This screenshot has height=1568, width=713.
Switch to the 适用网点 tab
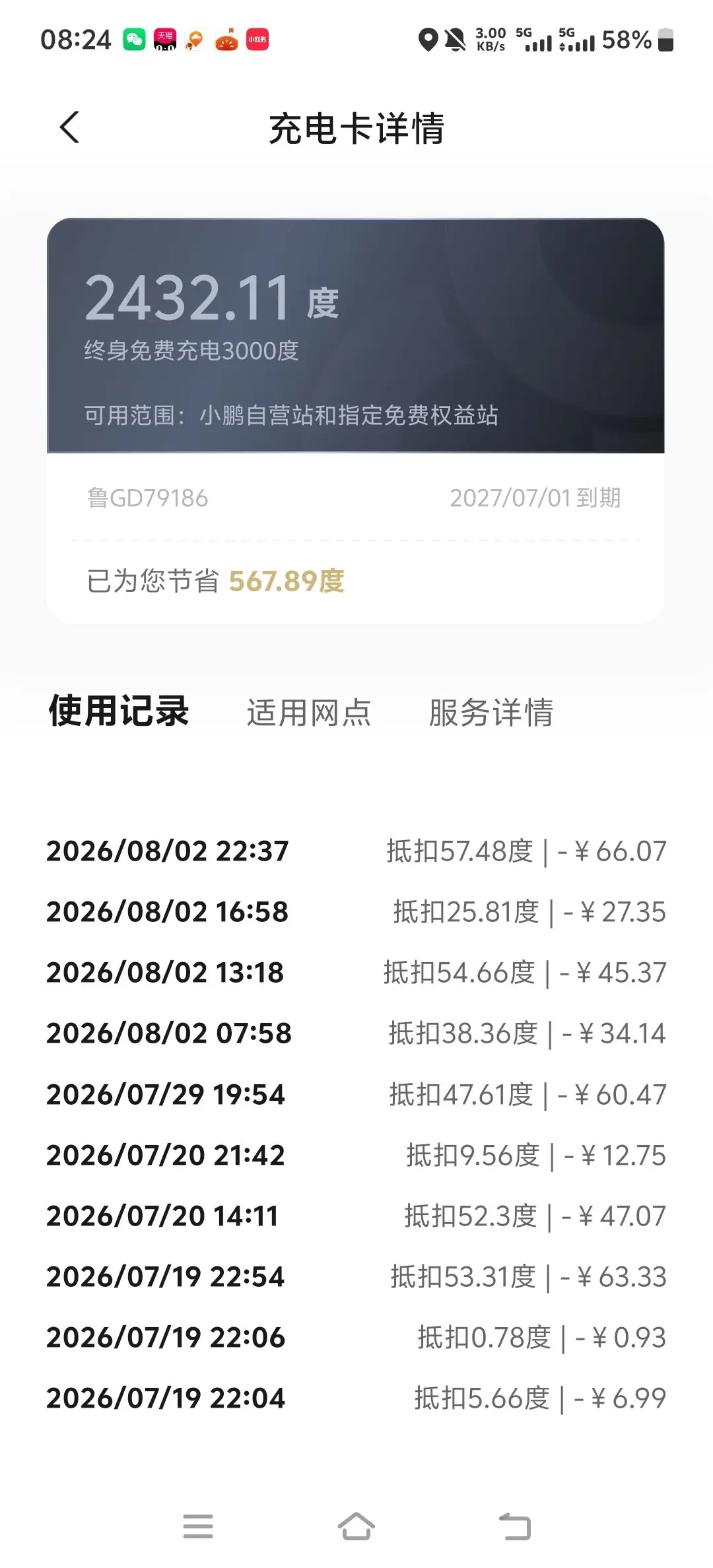(309, 713)
